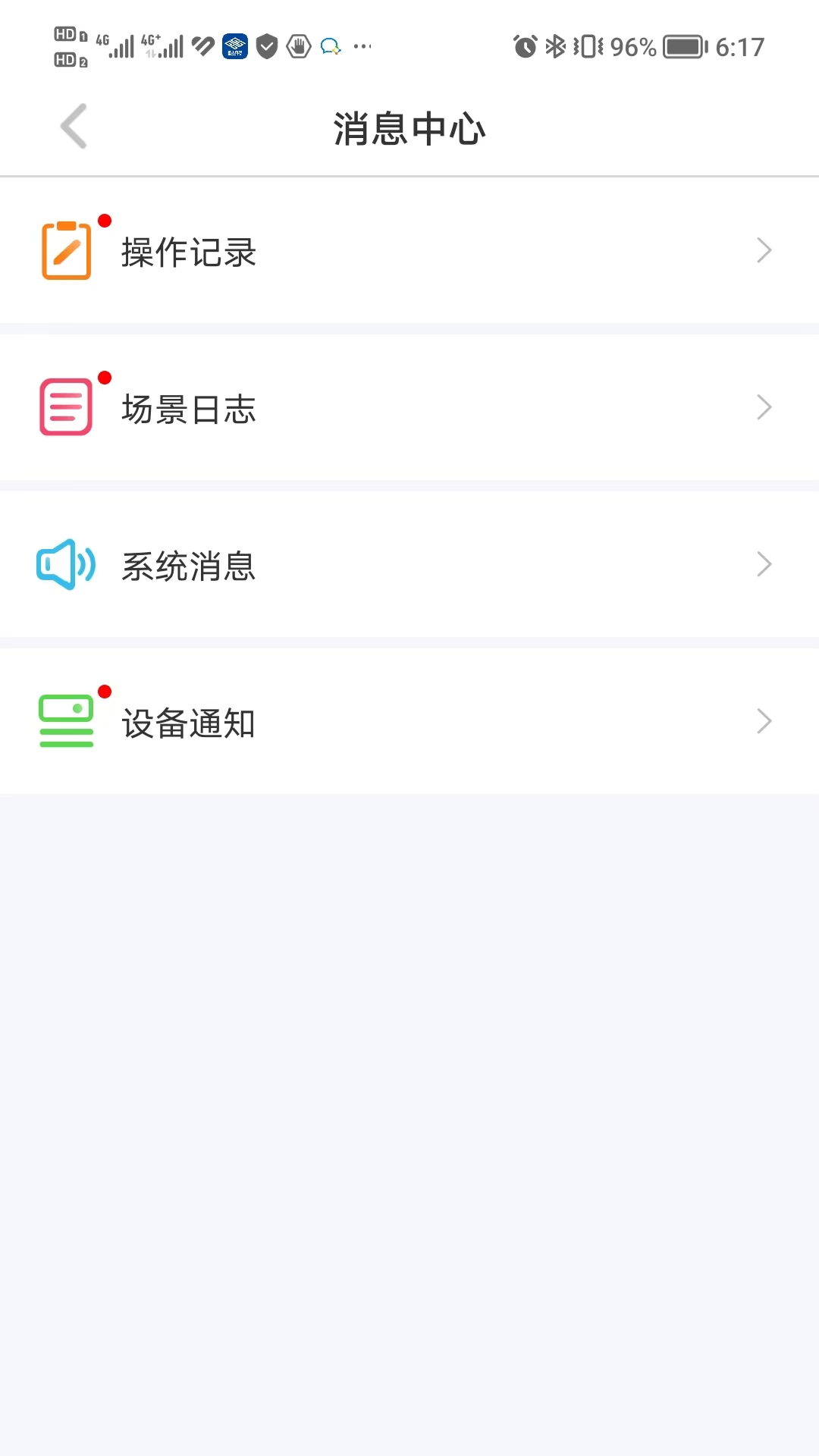The image size is (819, 1456).
Task: Tap the battery level indicator
Action: (x=681, y=46)
